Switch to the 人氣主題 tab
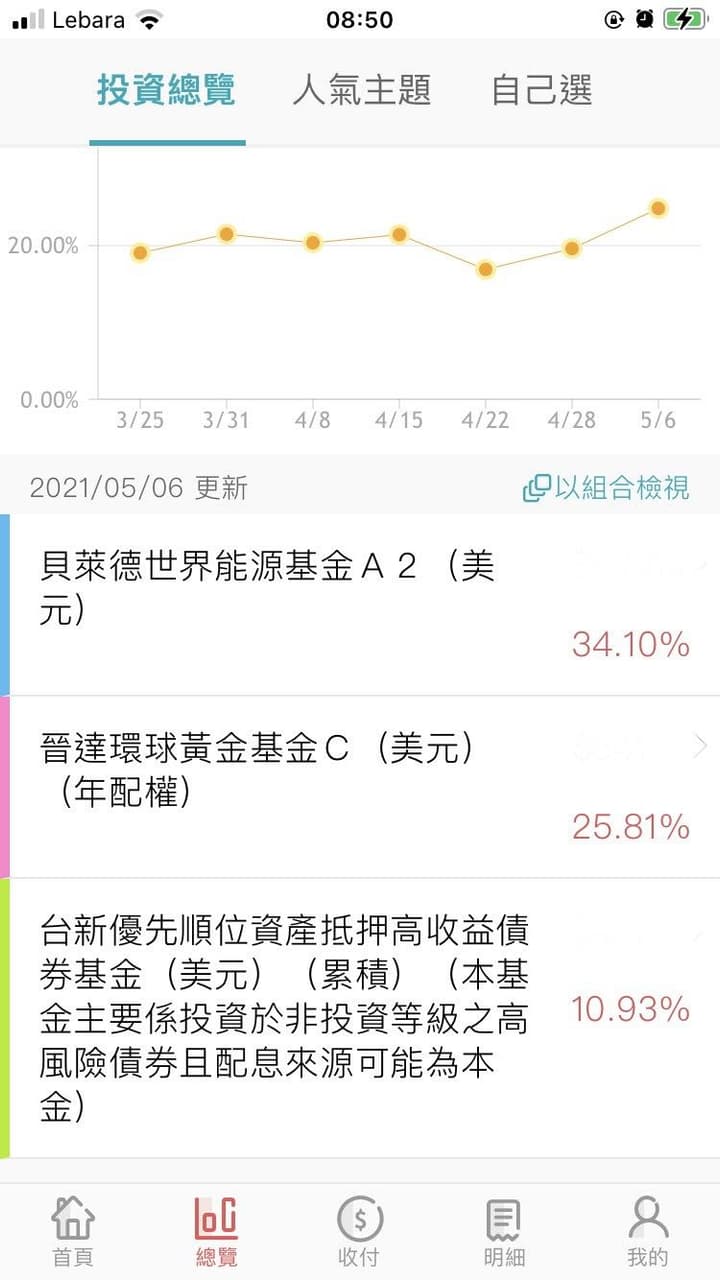 click(x=363, y=91)
